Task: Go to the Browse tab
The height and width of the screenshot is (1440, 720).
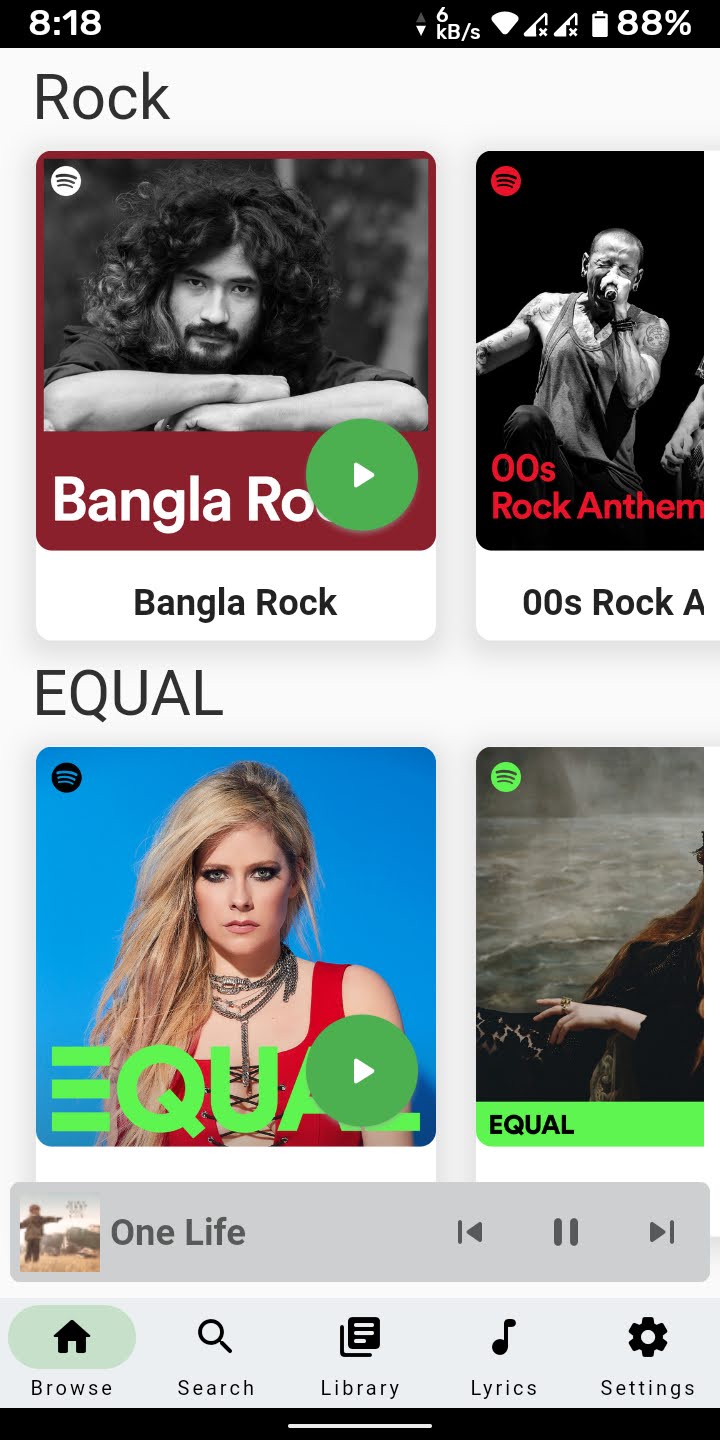Action: click(72, 1355)
